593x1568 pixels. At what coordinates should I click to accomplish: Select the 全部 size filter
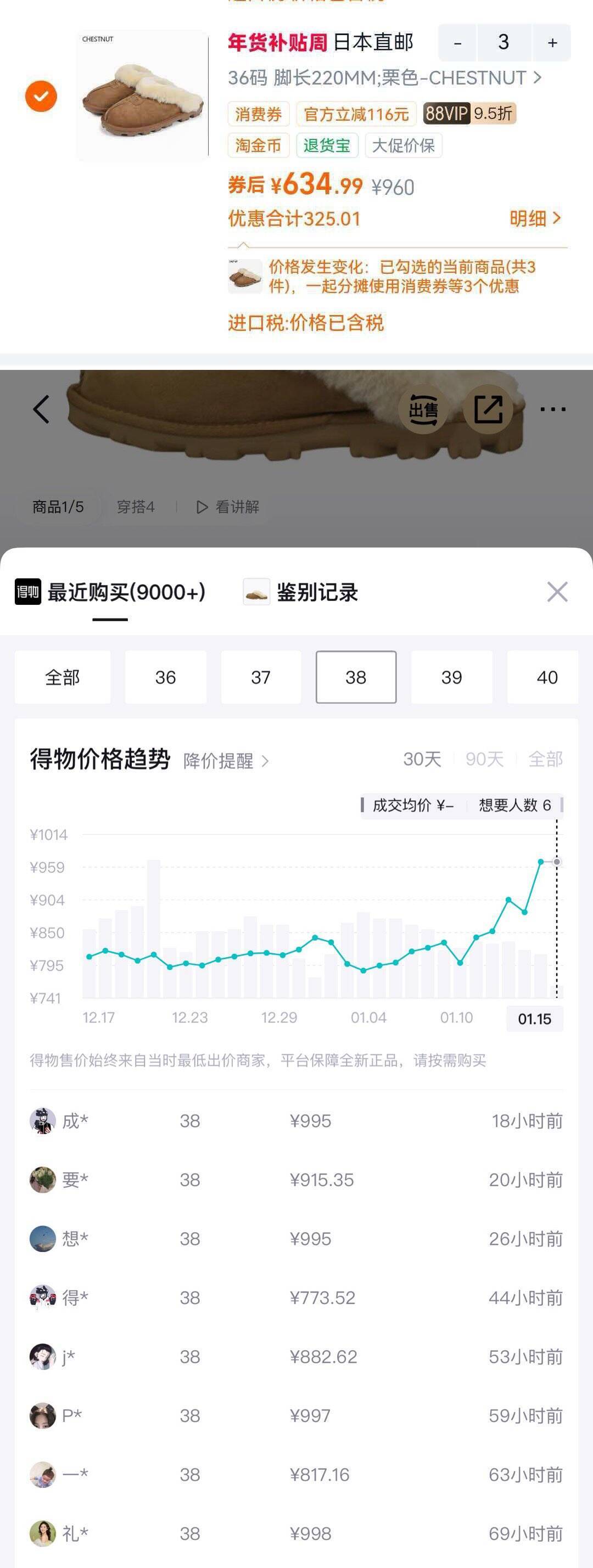tap(63, 677)
